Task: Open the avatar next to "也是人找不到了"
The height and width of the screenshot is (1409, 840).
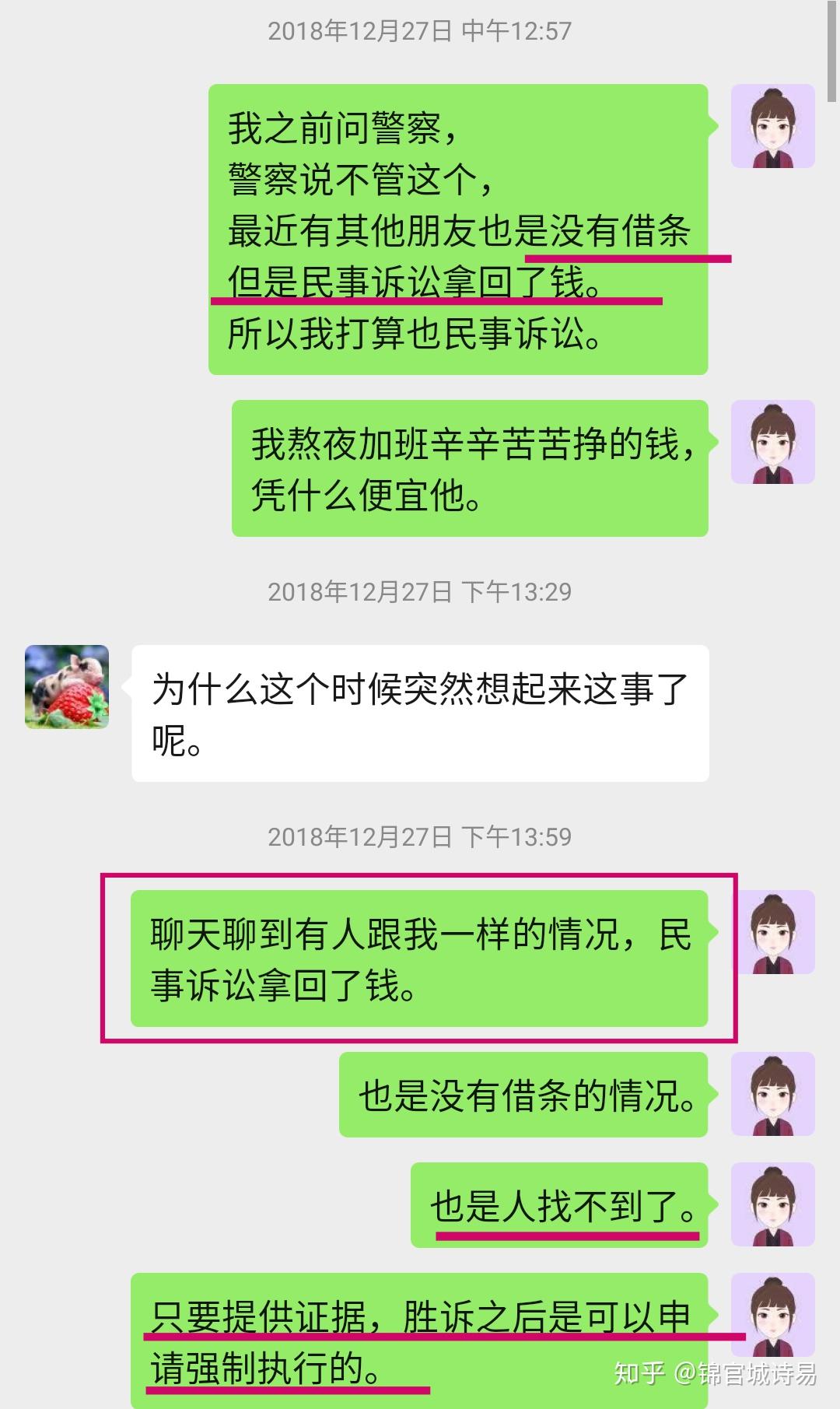Action: tap(772, 1204)
